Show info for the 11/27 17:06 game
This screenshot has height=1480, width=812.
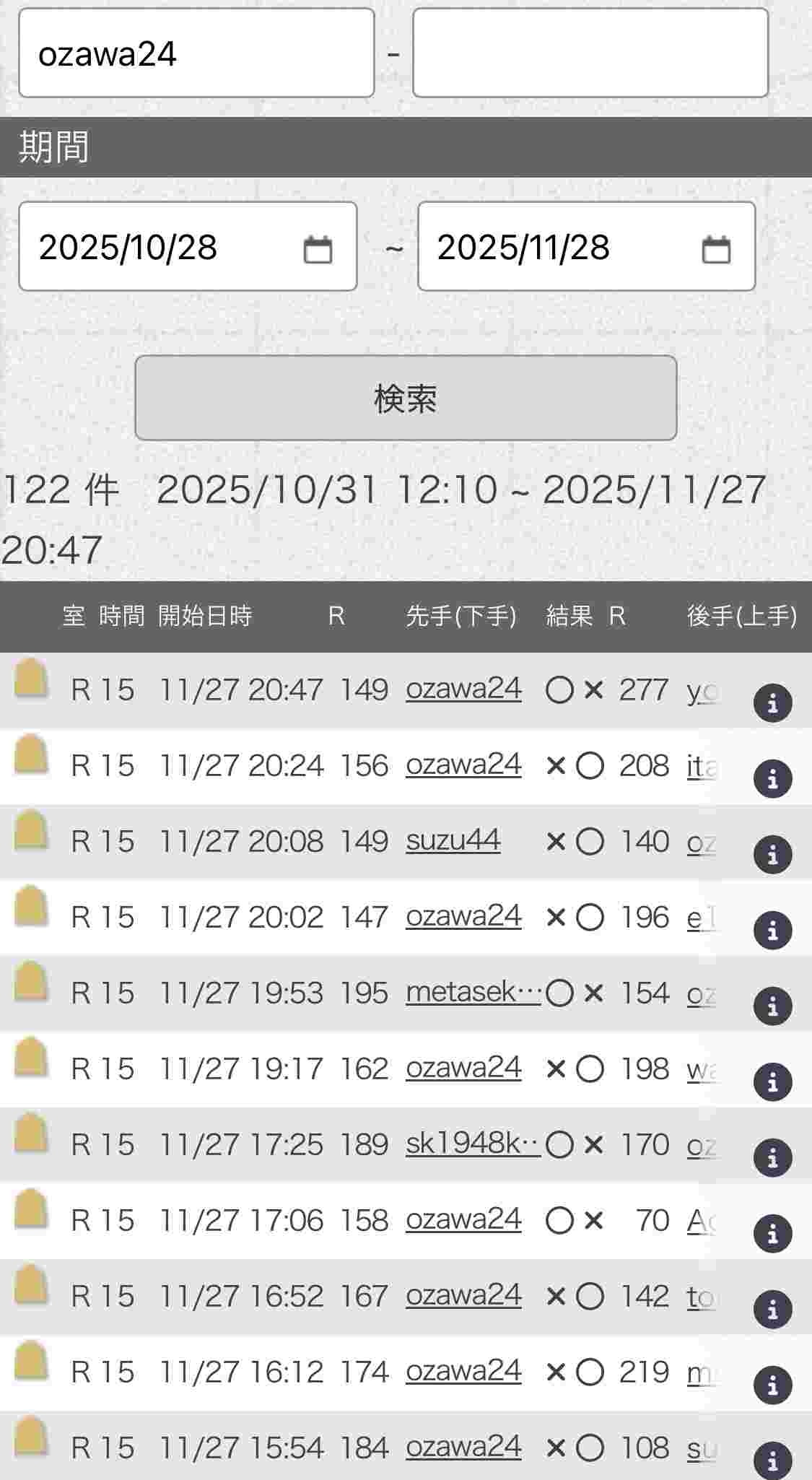click(772, 1233)
